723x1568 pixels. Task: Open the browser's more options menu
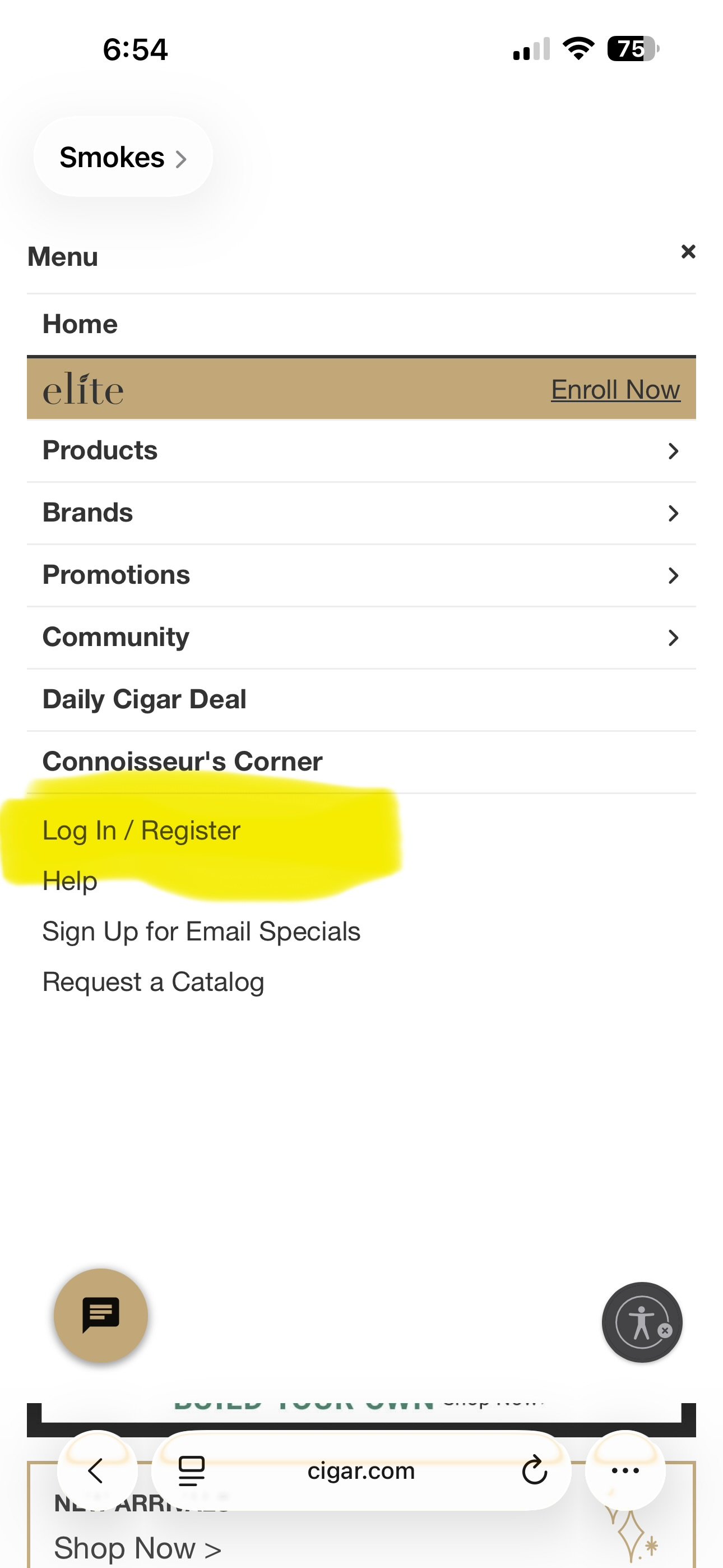pos(624,1470)
